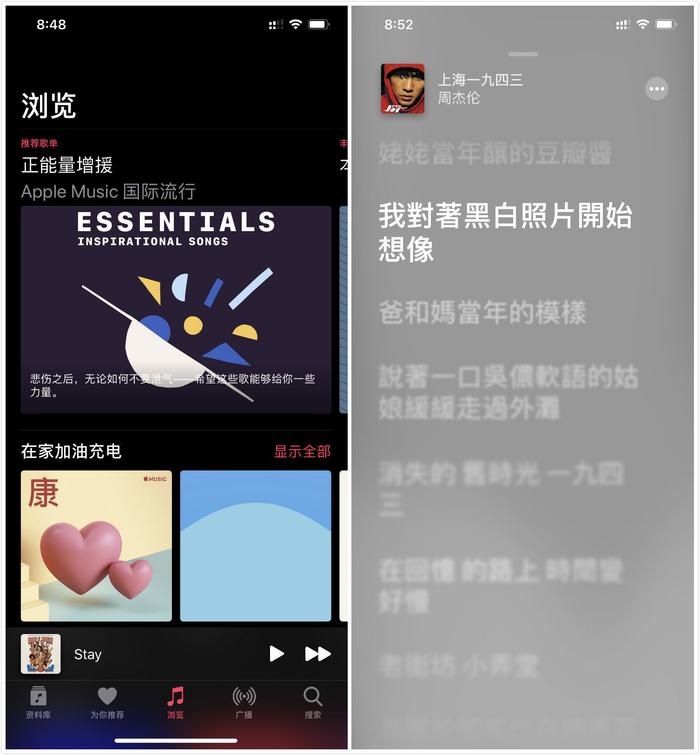This screenshot has width=700, height=755.
Task: Play the song Stay
Action: (277, 654)
